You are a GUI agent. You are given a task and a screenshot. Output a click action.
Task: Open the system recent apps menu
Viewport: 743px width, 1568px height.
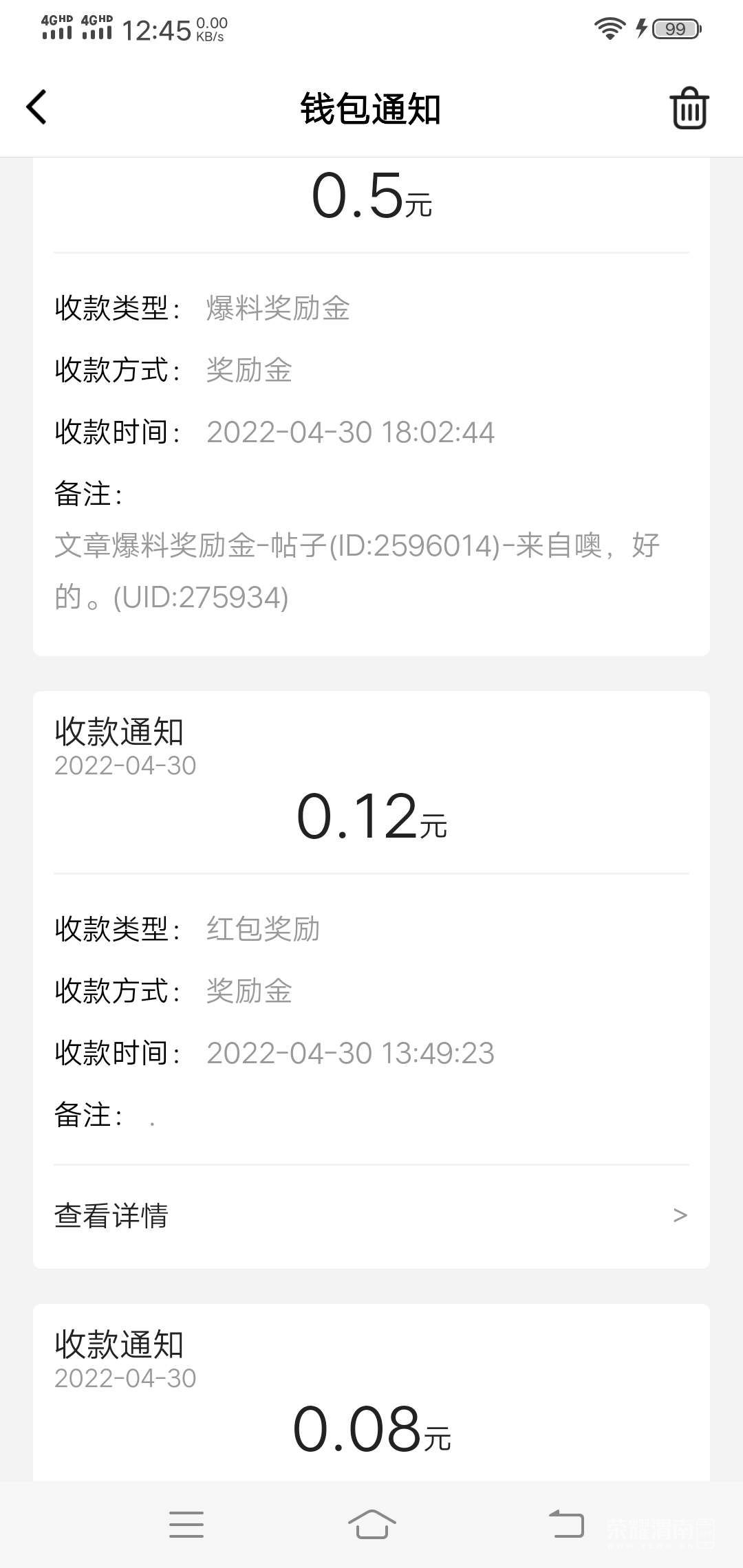[186, 1524]
